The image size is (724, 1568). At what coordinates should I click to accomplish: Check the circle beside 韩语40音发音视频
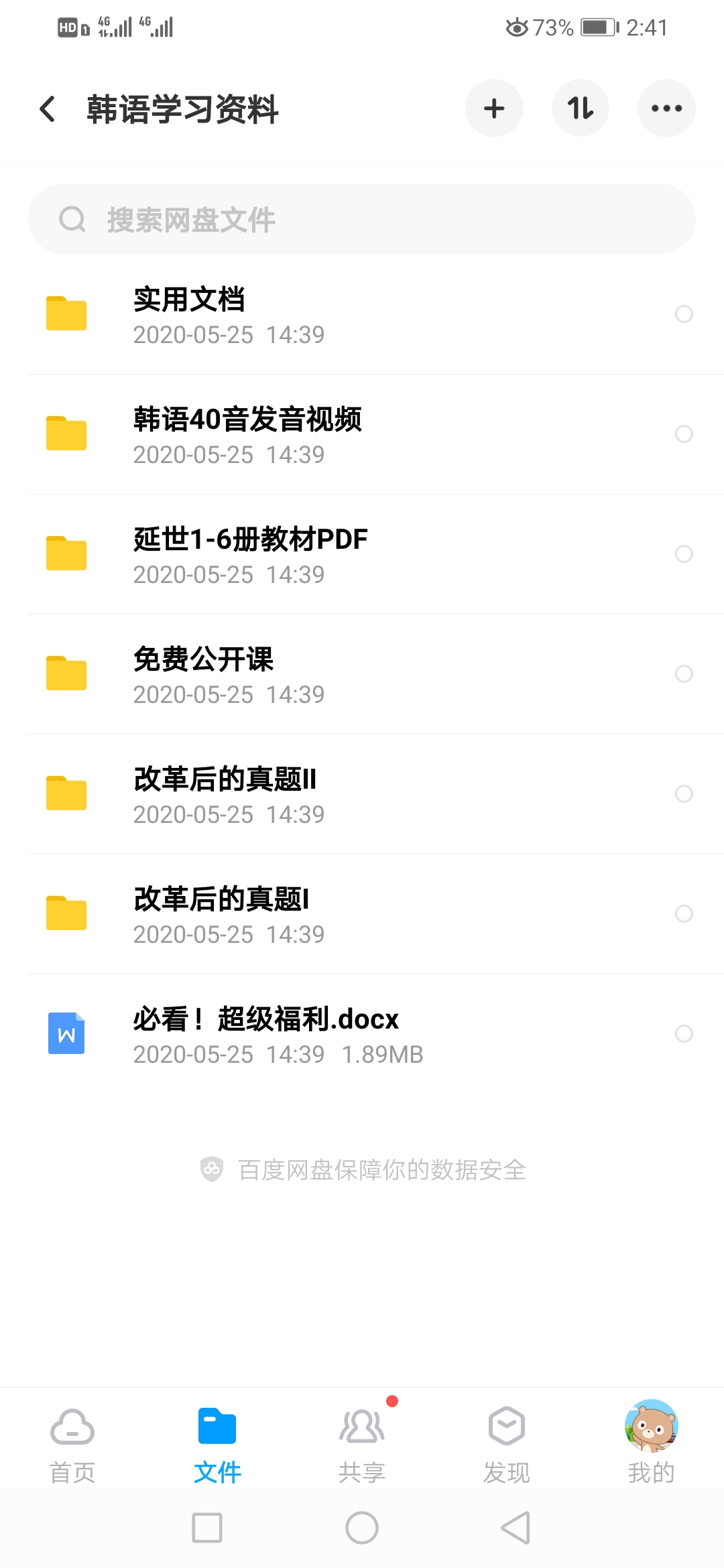click(684, 434)
